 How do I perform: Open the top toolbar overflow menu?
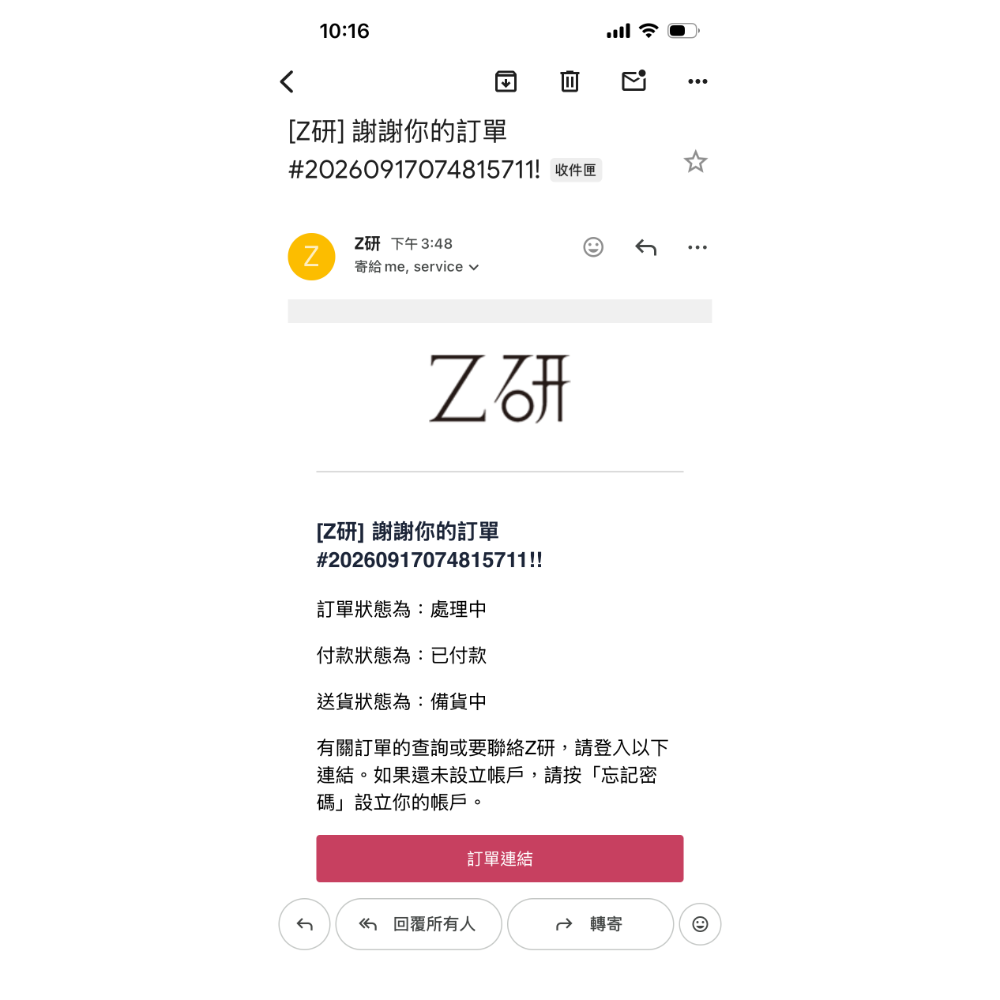click(x=698, y=82)
